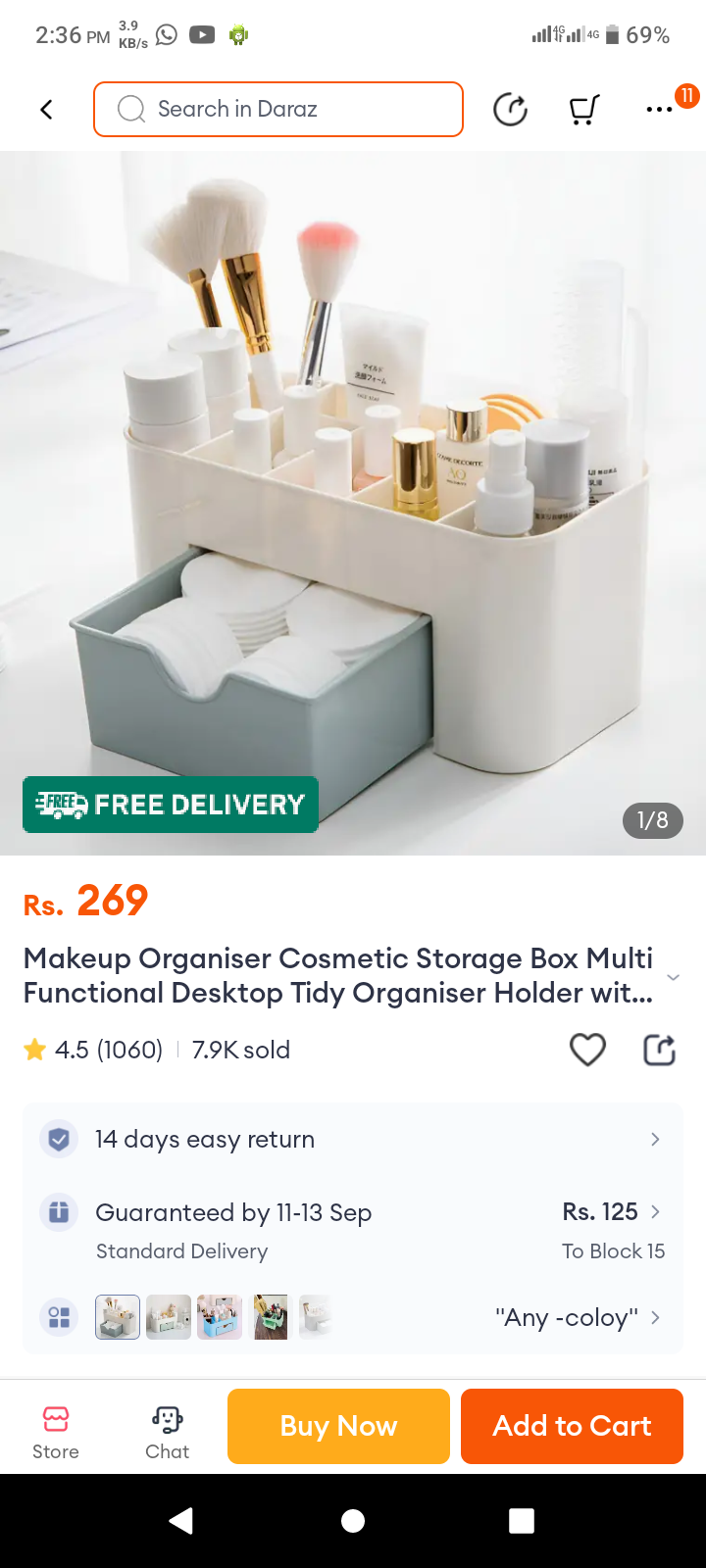This screenshot has height=1568, width=706.
Task: Select the first colour variant thumbnail
Action: point(118,1317)
